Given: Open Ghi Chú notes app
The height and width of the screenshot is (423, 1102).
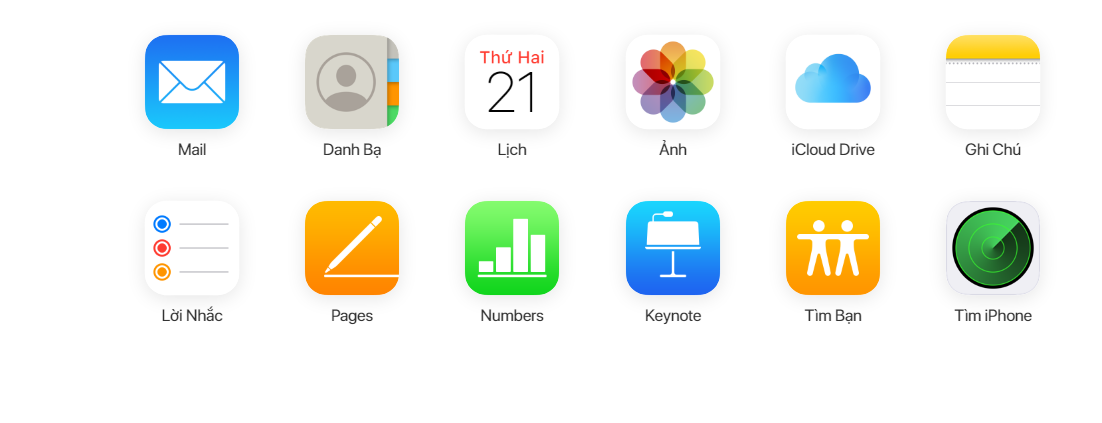Looking at the screenshot, I should coord(993,82).
